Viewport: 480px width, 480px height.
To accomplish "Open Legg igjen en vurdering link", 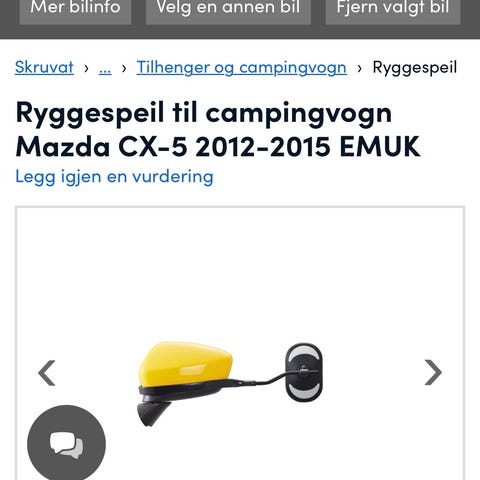I will pyautogui.click(x=114, y=176).
